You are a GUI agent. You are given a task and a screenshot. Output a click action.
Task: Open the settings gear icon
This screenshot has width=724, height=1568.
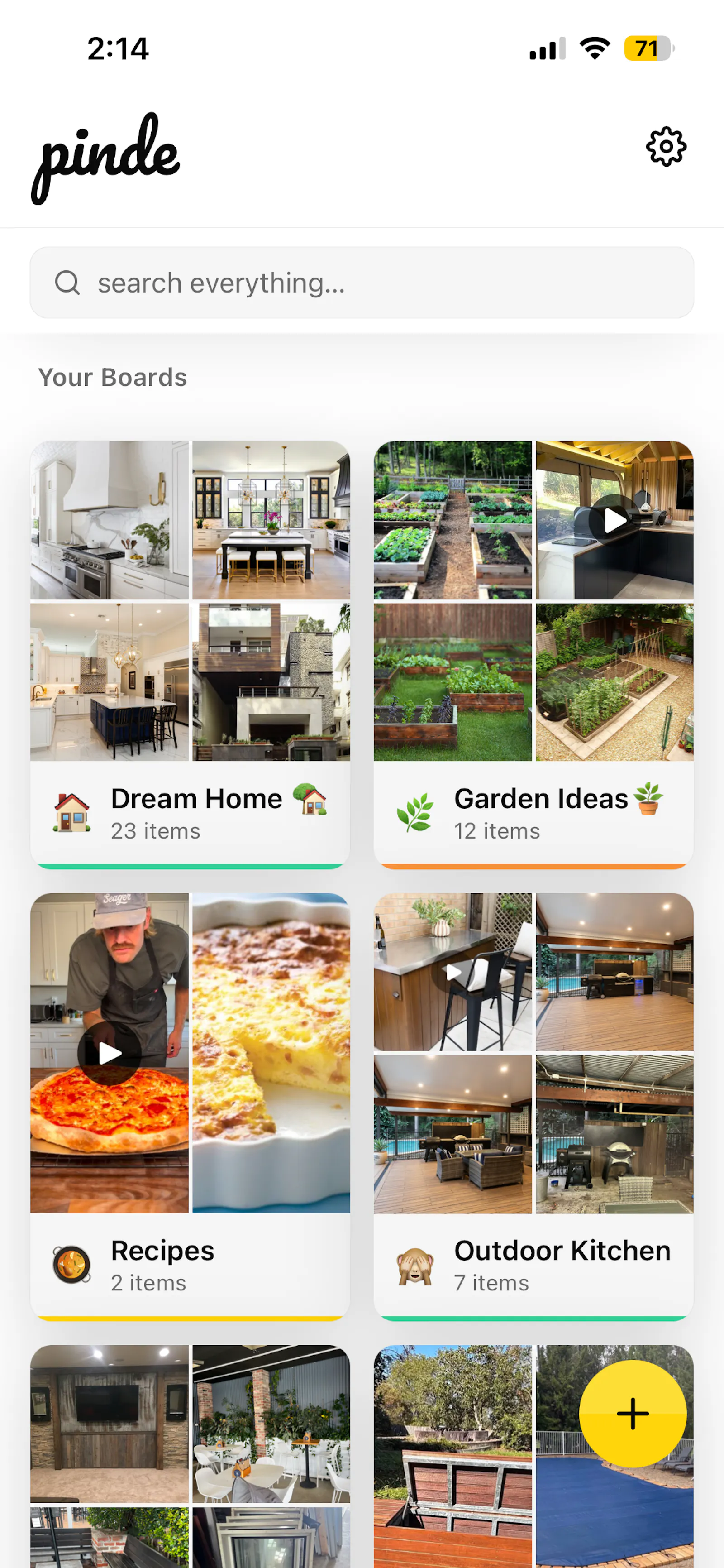[x=666, y=147]
